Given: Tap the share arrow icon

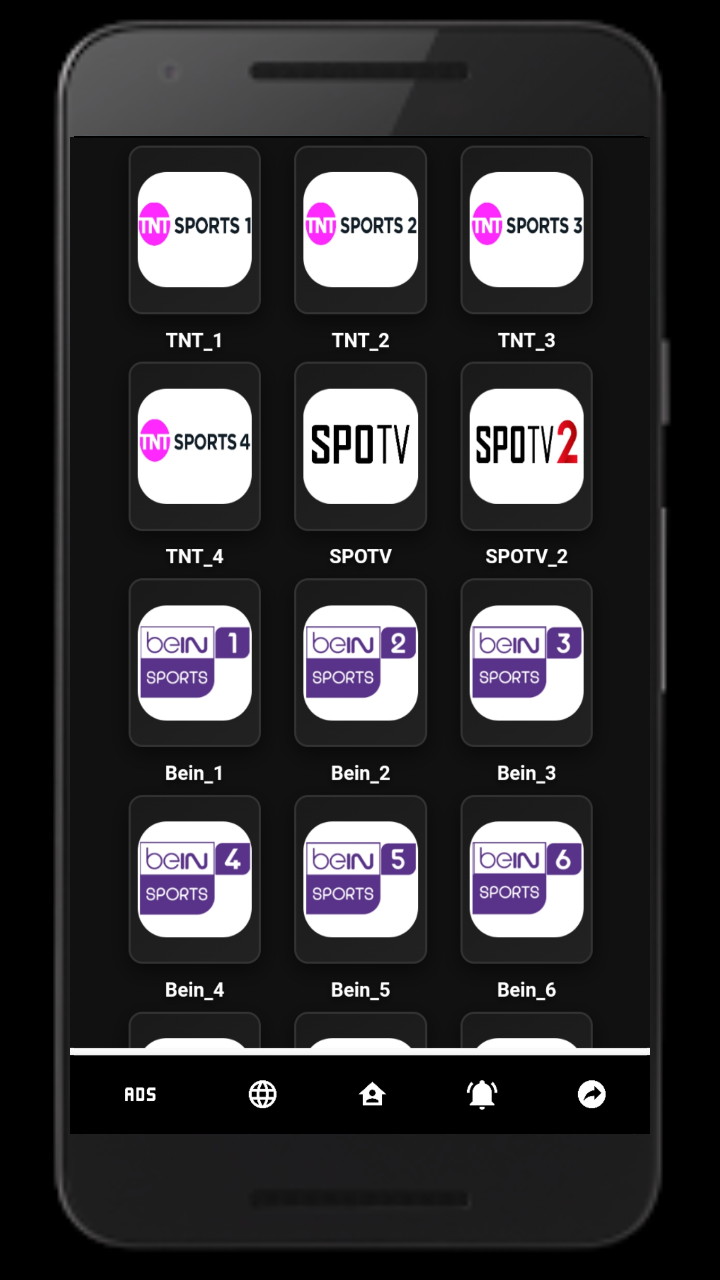Looking at the screenshot, I should [x=591, y=1095].
